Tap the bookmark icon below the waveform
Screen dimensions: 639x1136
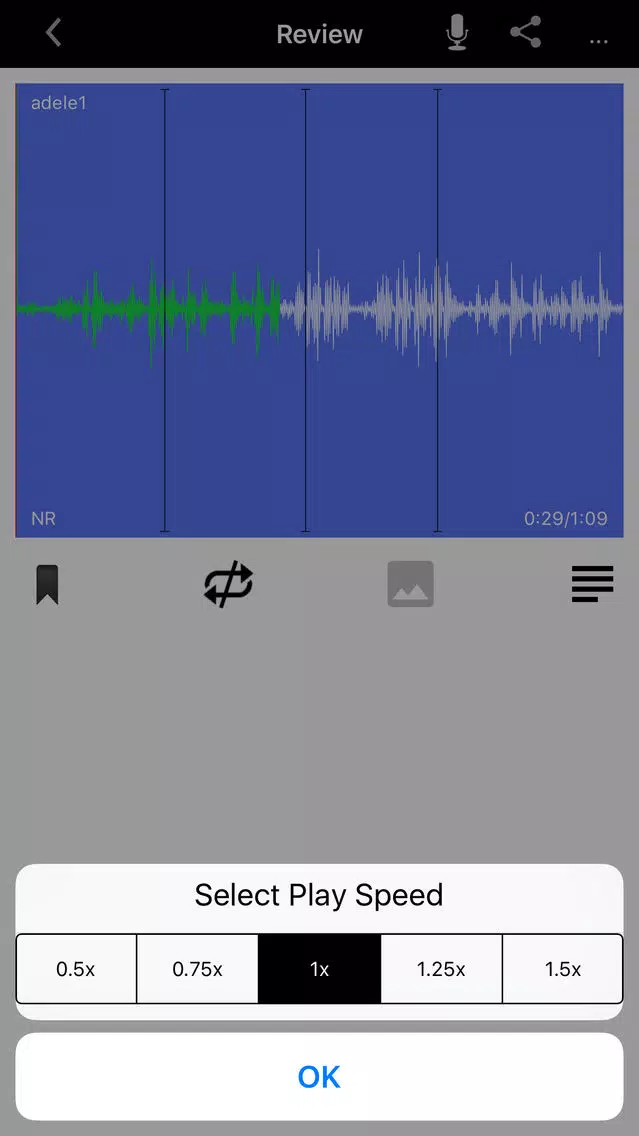coord(47,584)
